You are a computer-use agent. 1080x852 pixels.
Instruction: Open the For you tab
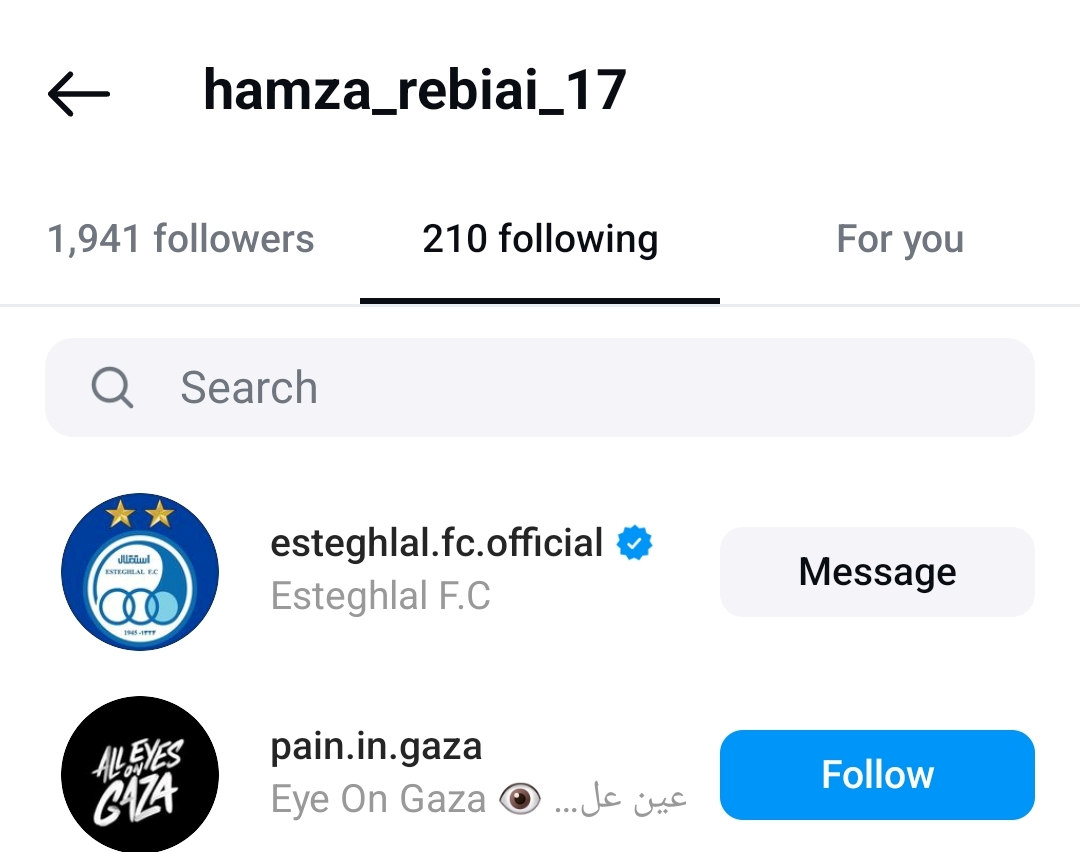(x=899, y=240)
